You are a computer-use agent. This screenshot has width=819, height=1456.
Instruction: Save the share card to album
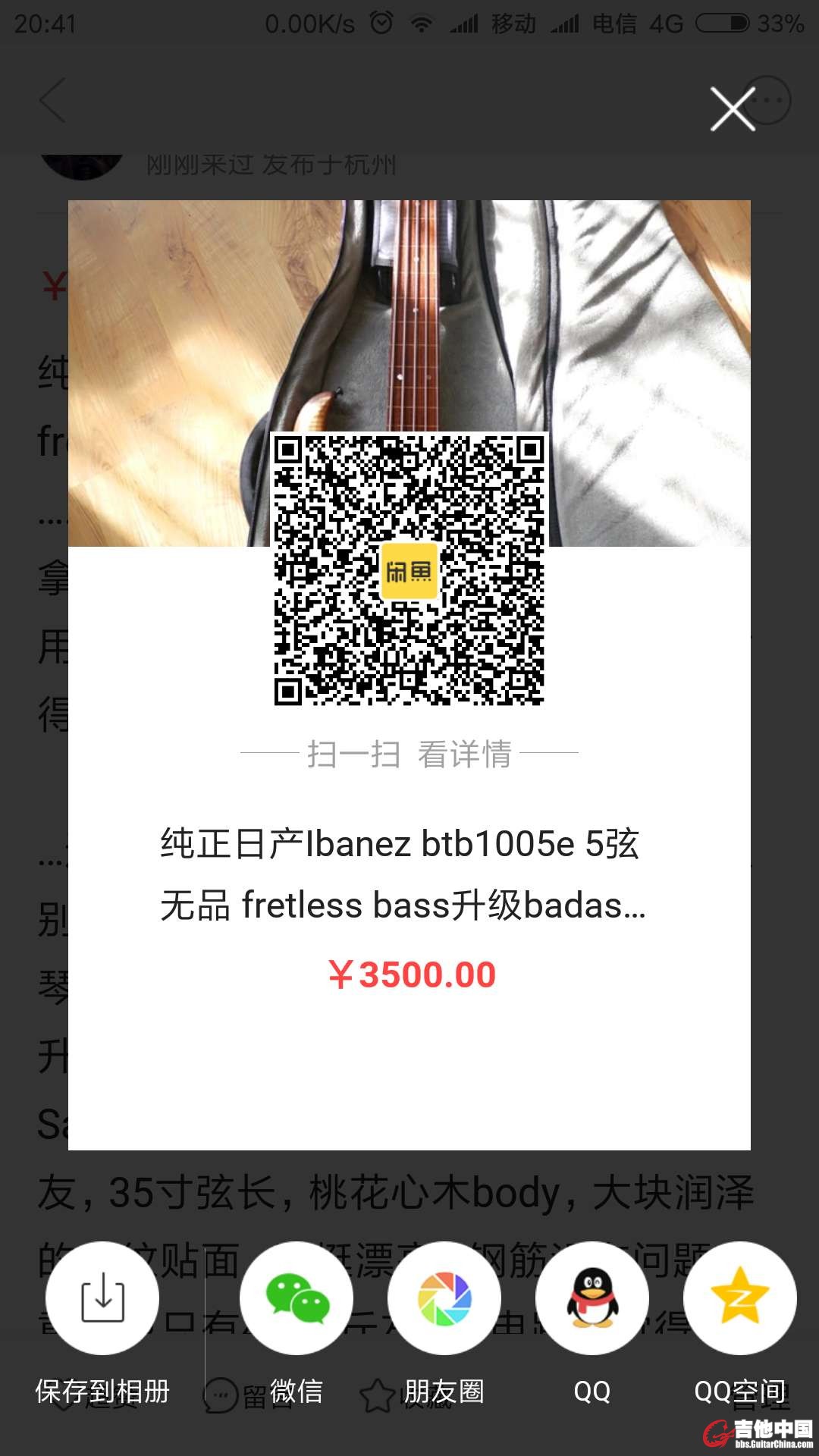(x=102, y=1298)
